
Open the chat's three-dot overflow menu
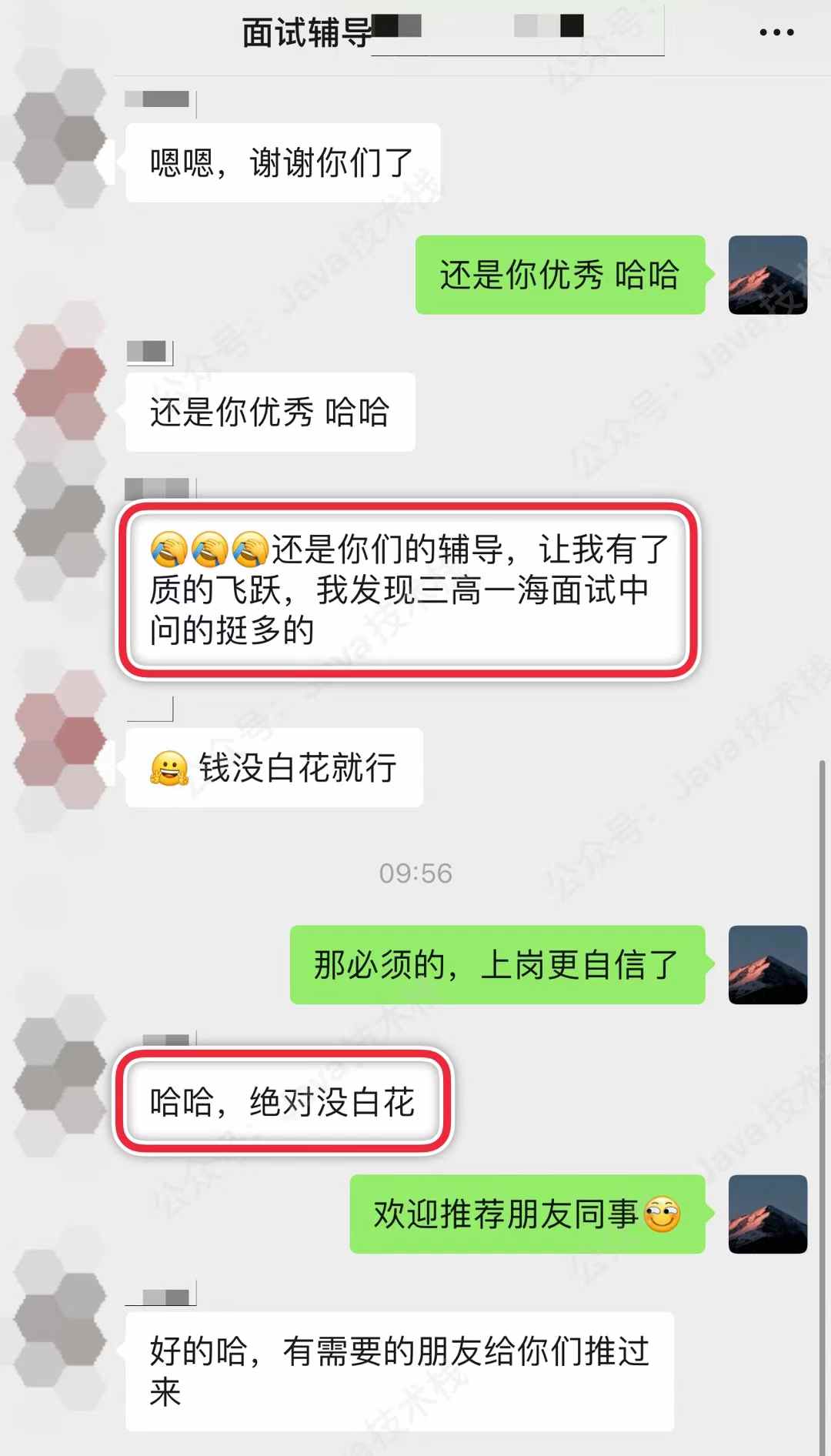click(x=776, y=32)
